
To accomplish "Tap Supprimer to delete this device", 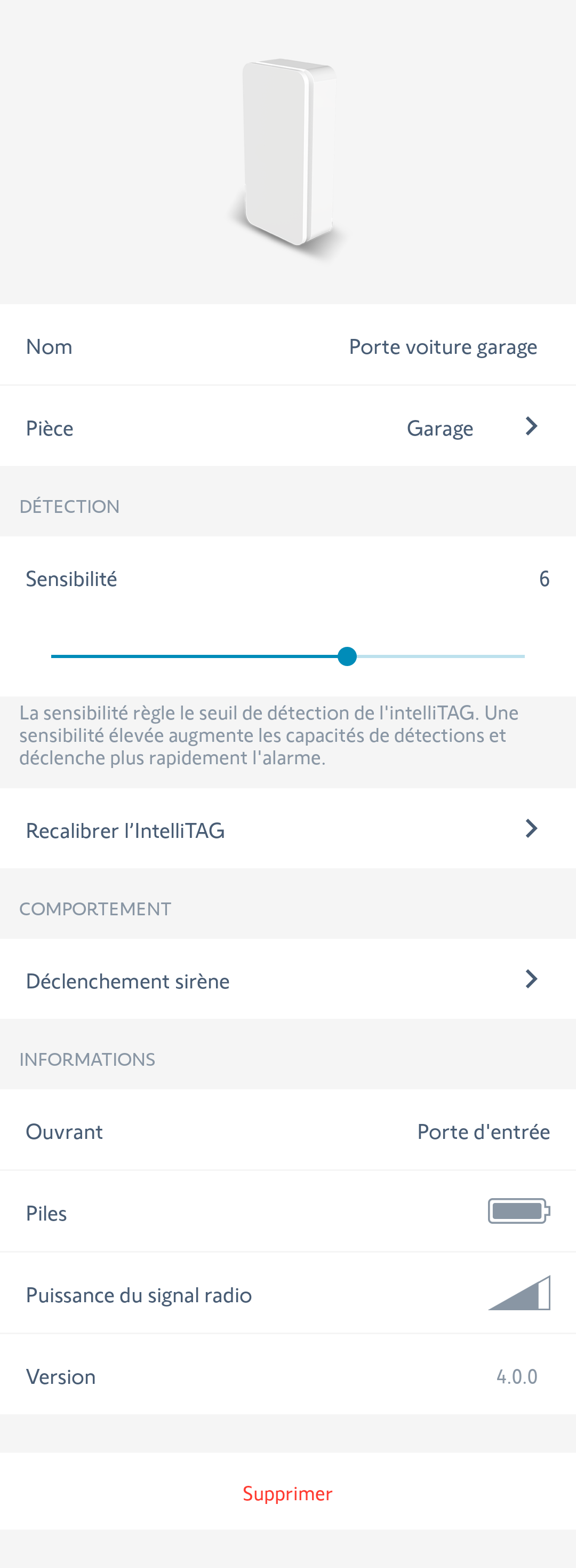I will coord(287,1493).
